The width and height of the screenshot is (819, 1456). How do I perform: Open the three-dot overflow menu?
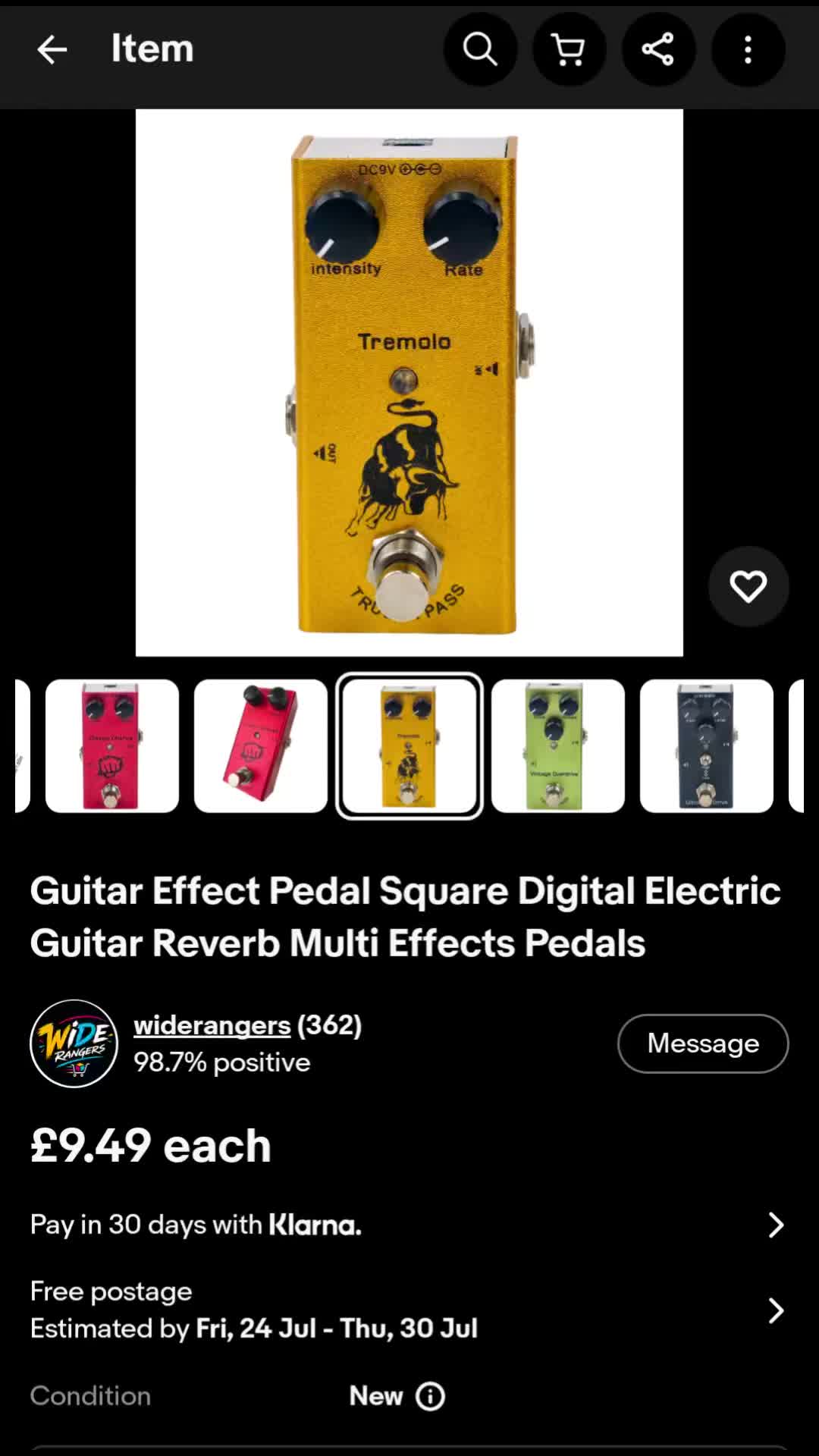point(748,50)
